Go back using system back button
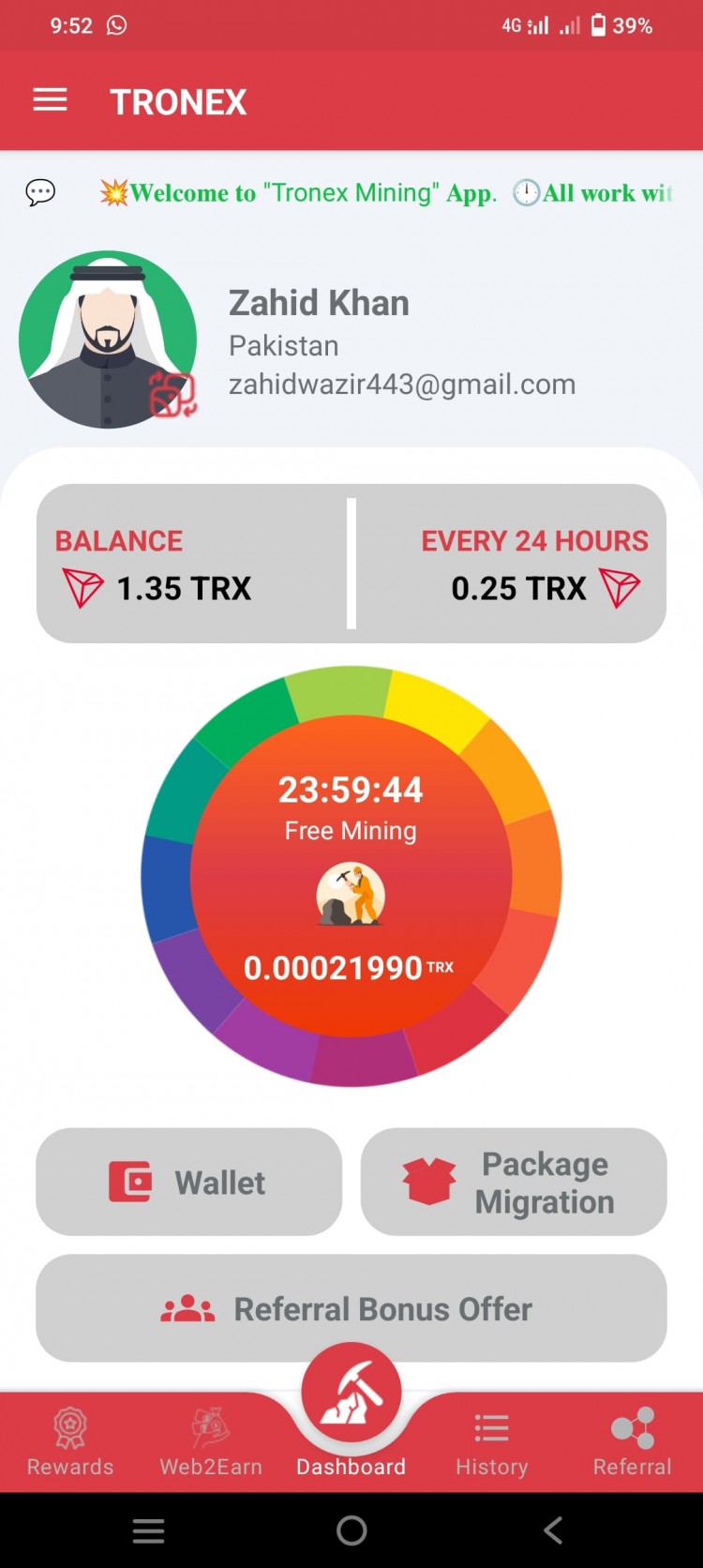703x1568 pixels. point(553,1530)
